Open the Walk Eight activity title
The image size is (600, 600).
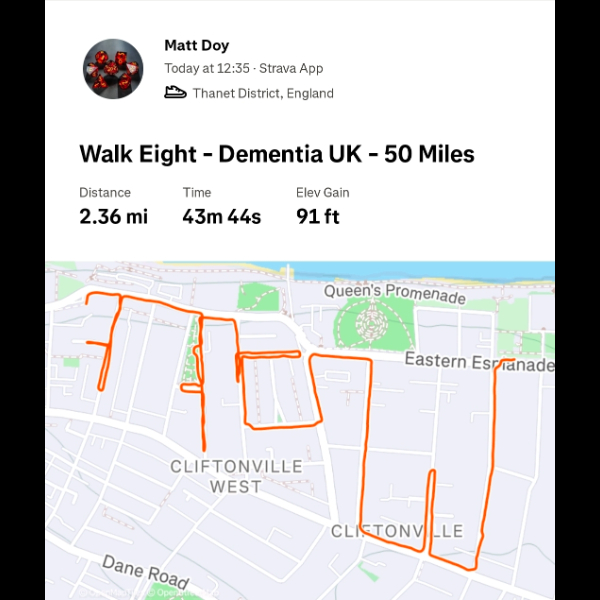pyautogui.click(x=276, y=154)
